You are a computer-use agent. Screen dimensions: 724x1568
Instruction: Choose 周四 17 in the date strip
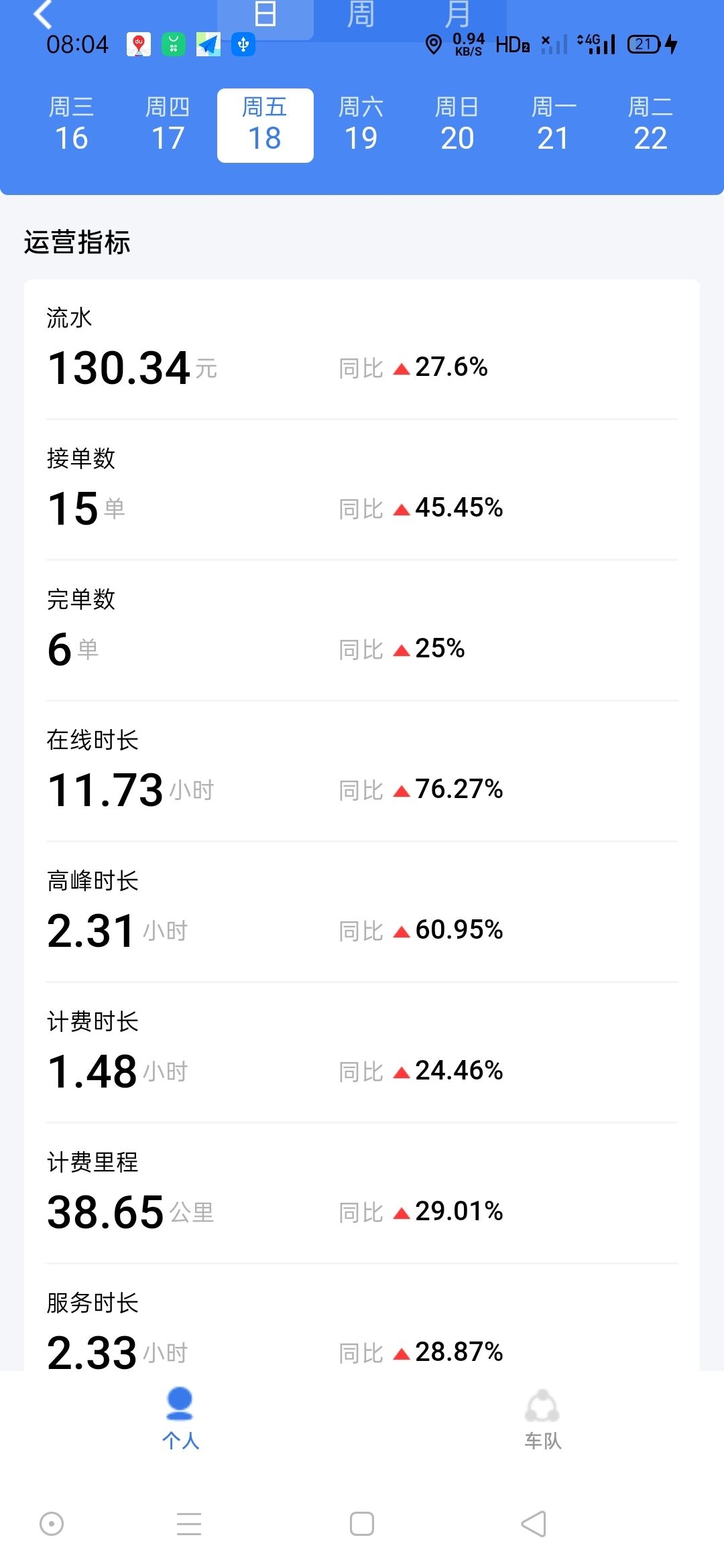pos(168,125)
